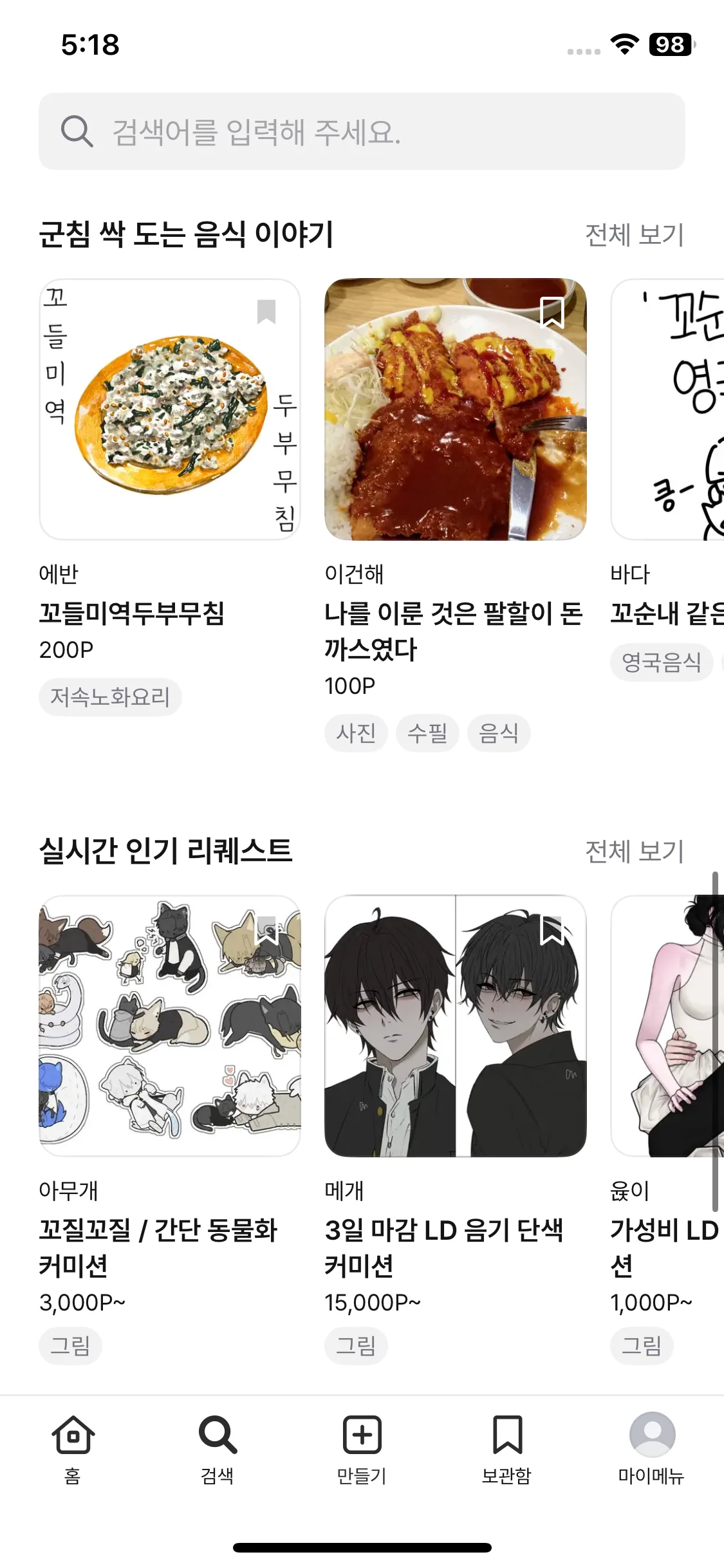Viewport: 724px width, 1568px height.
Task: Select the 수필 tag chip
Action: coord(427,733)
